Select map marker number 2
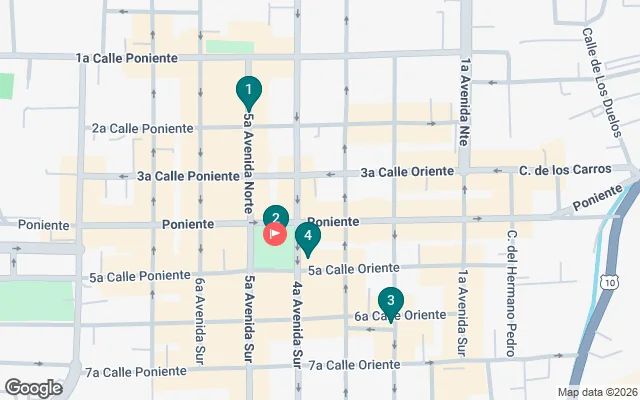The height and width of the screenshot is (400, 640). click(276, 217)
